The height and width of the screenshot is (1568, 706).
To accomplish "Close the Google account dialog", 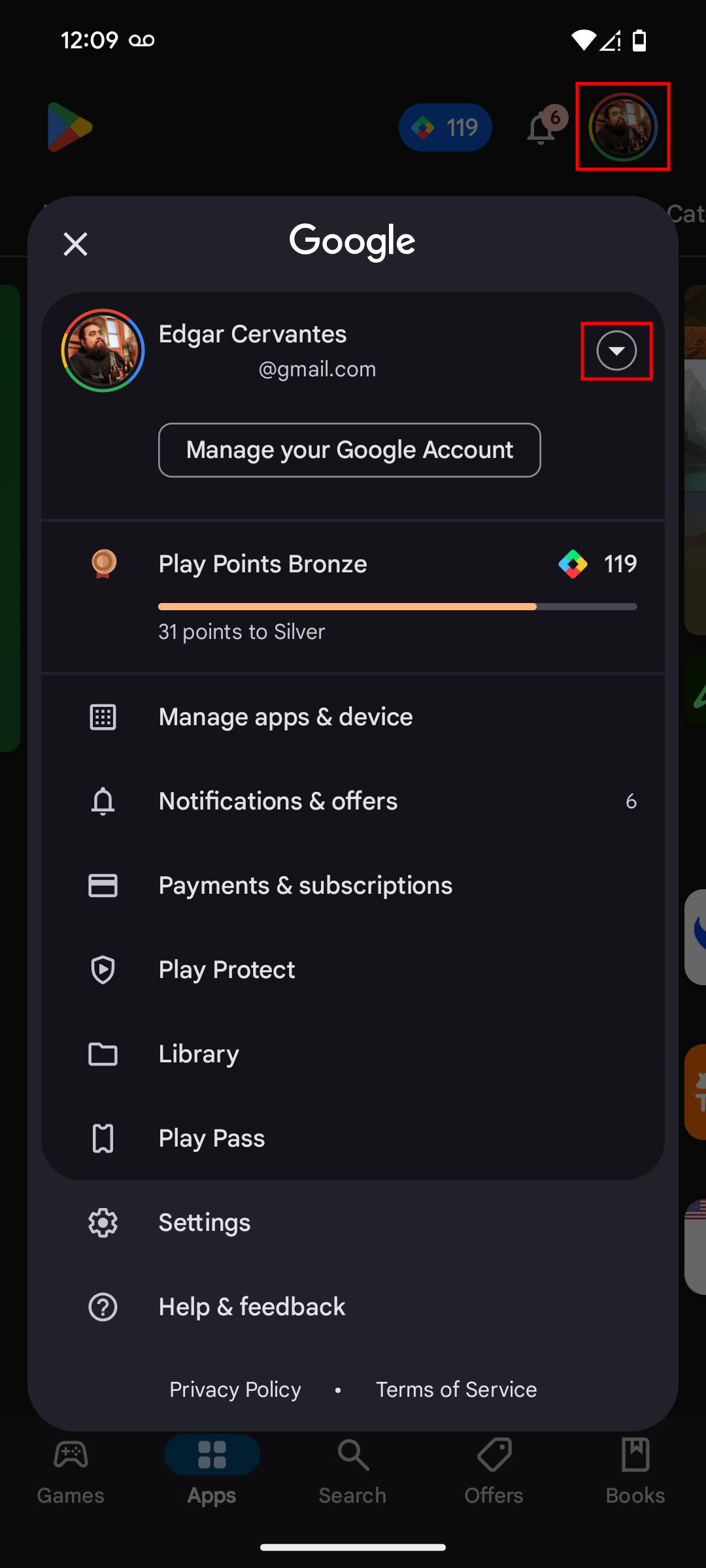I will pos(75,244).
